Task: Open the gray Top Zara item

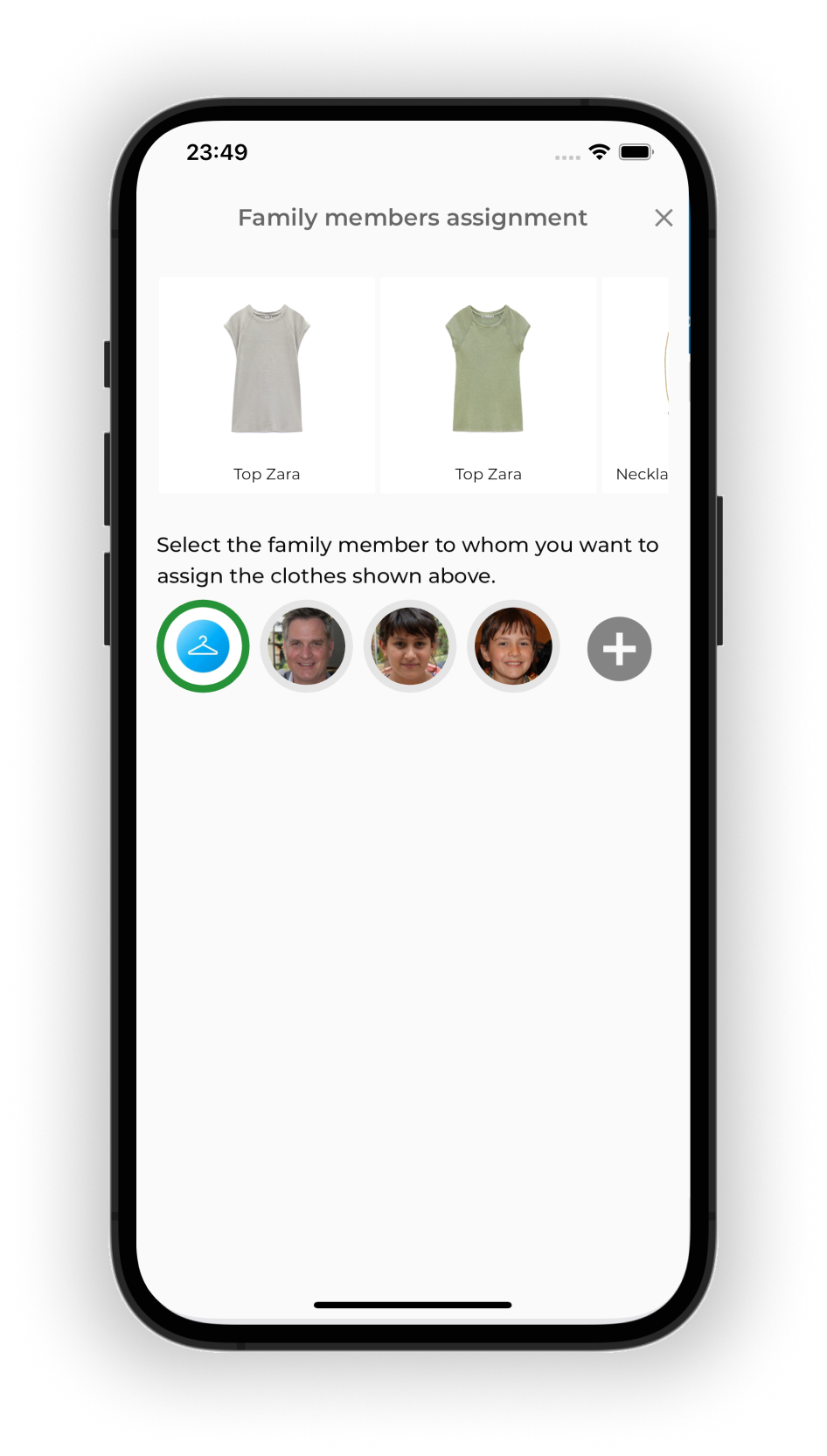Action: click(267, 385)
